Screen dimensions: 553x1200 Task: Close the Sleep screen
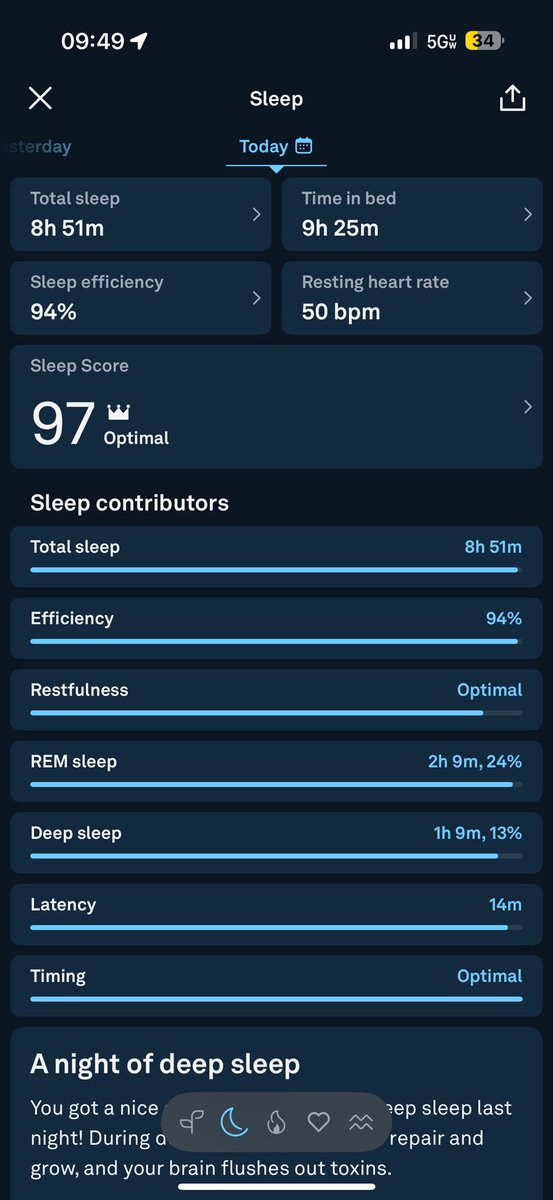coord(40,98)
